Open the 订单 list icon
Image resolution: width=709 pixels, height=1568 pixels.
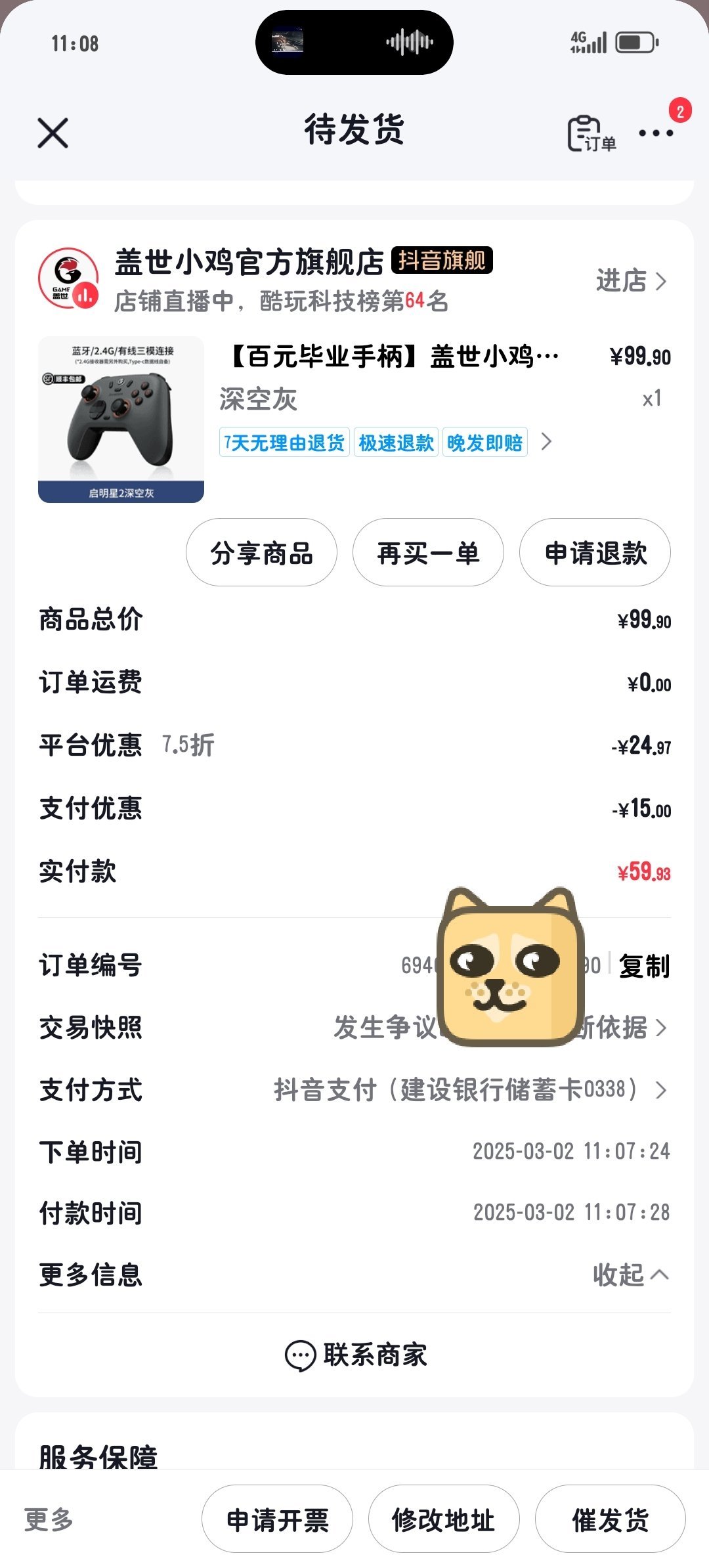pos(591,134)
